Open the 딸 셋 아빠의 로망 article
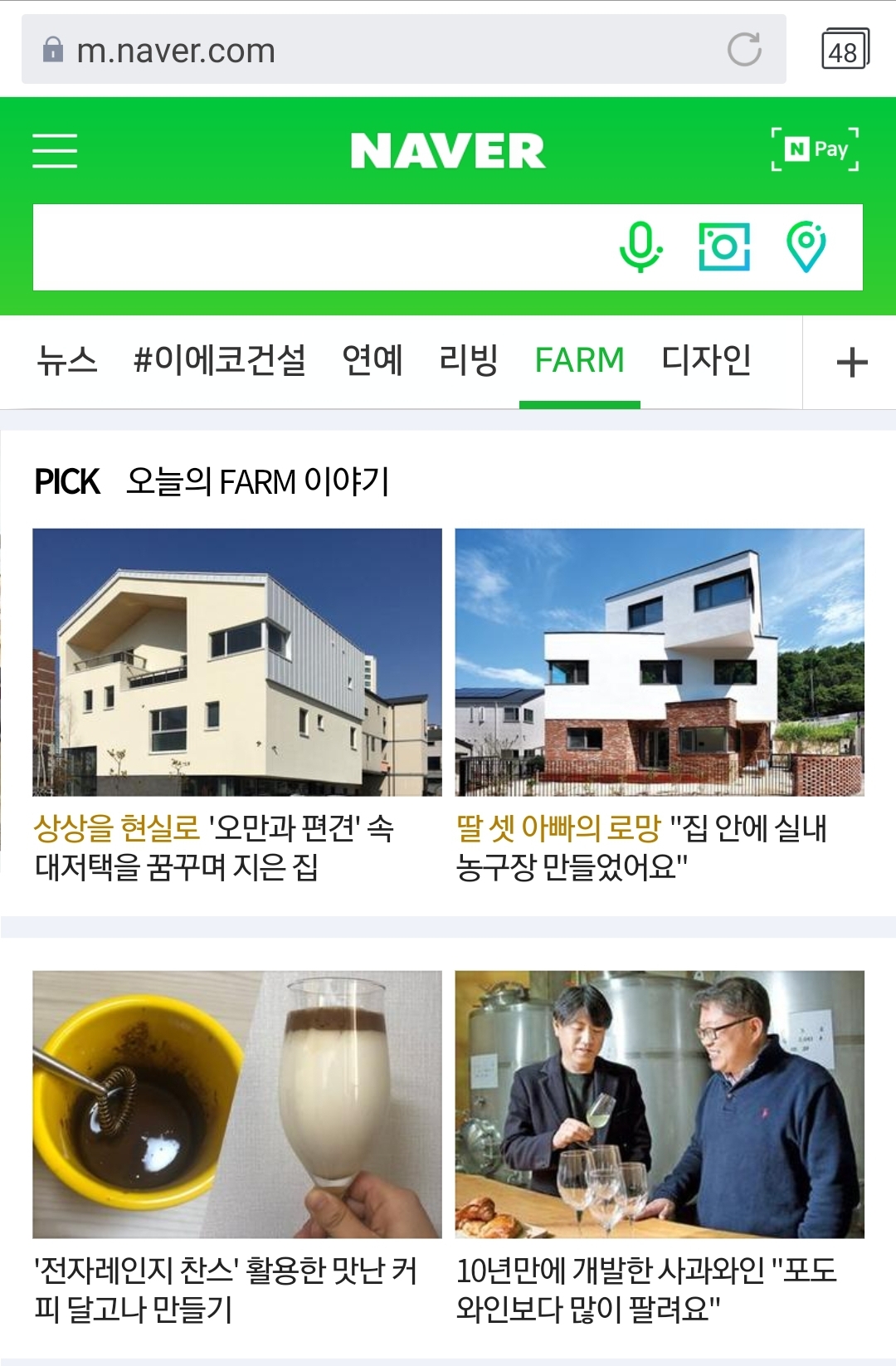 [660, 705]
